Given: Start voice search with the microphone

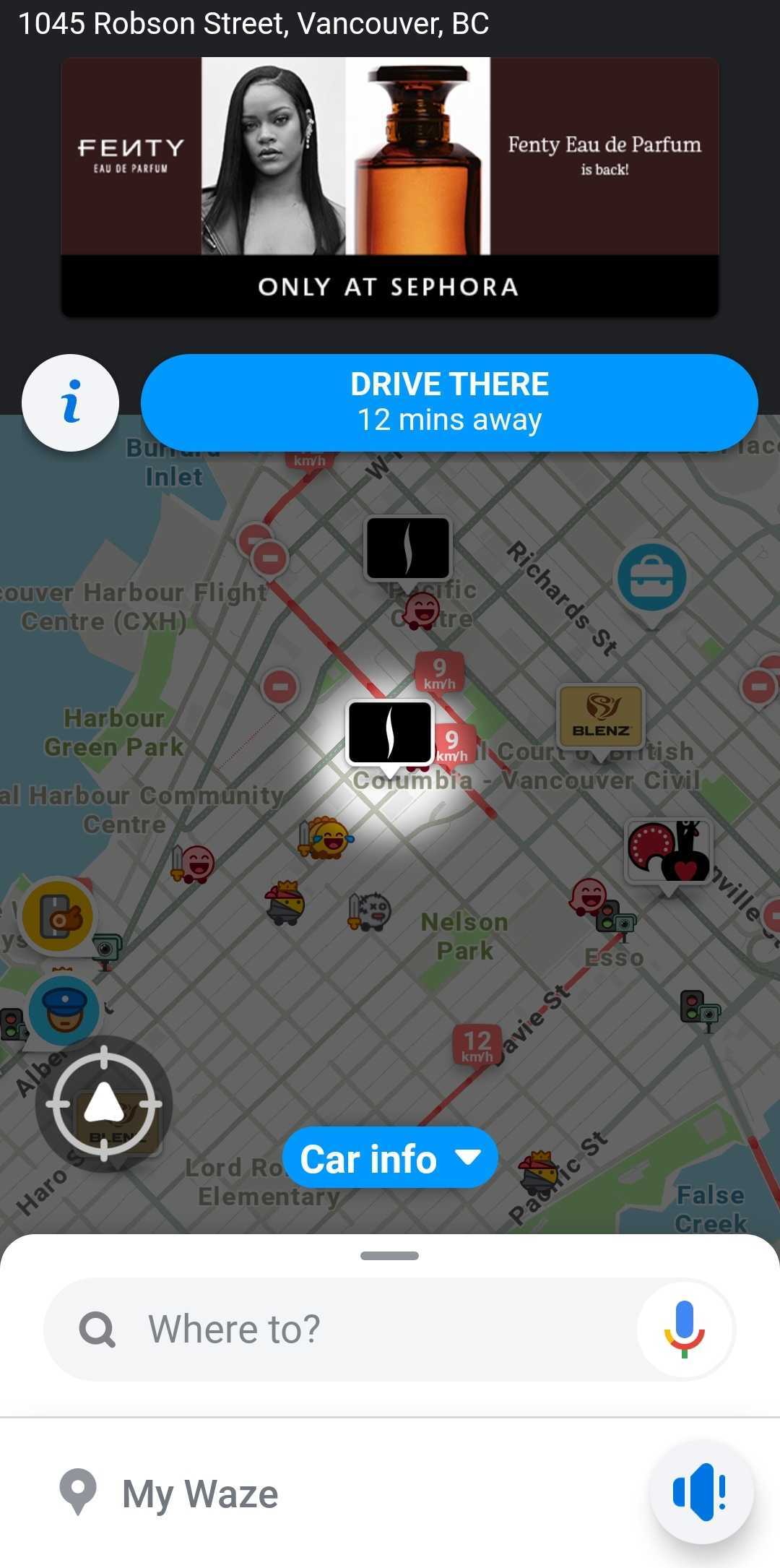Looking at the screenshot, I should 684,1329.
